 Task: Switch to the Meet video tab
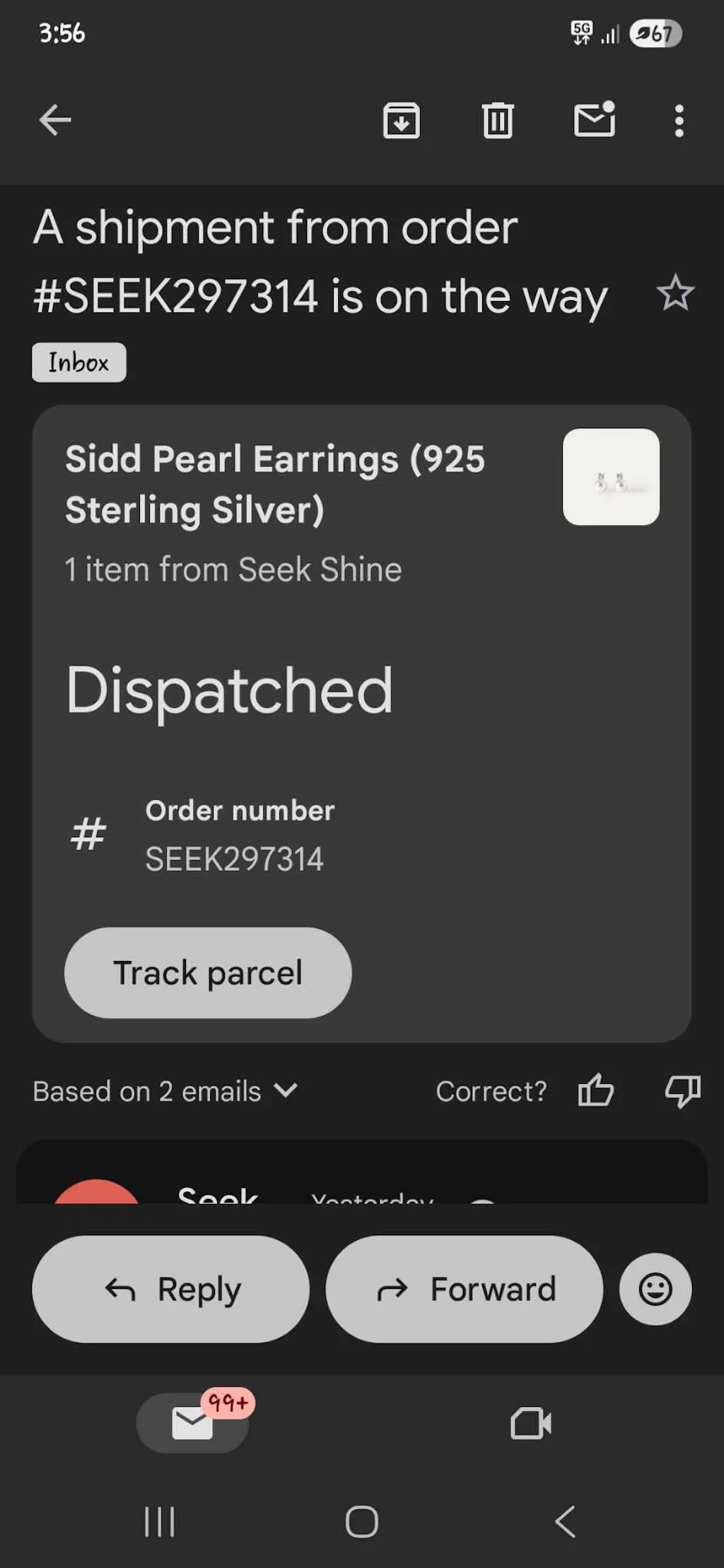point(531,1423)
